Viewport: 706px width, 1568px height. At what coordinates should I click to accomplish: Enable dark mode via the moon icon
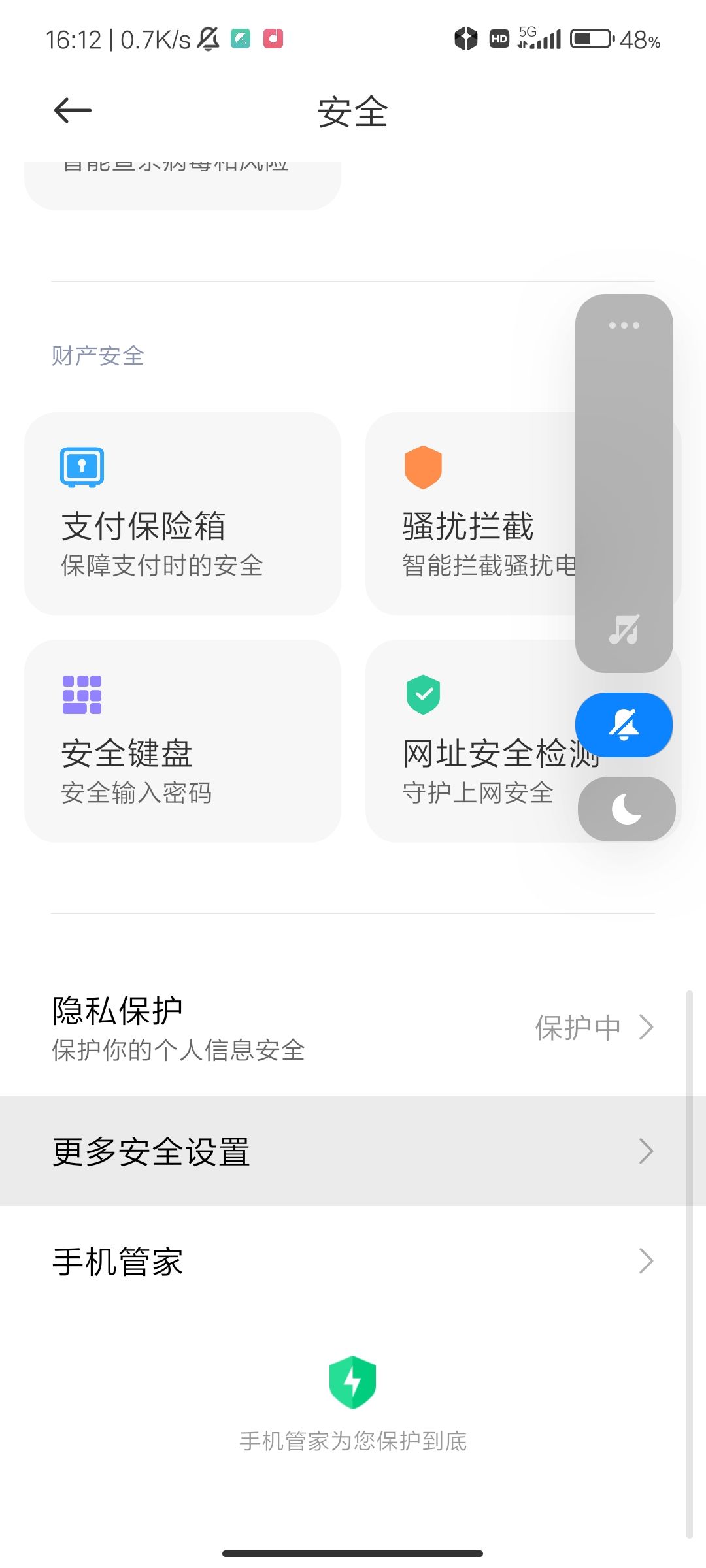pos(626,808)
